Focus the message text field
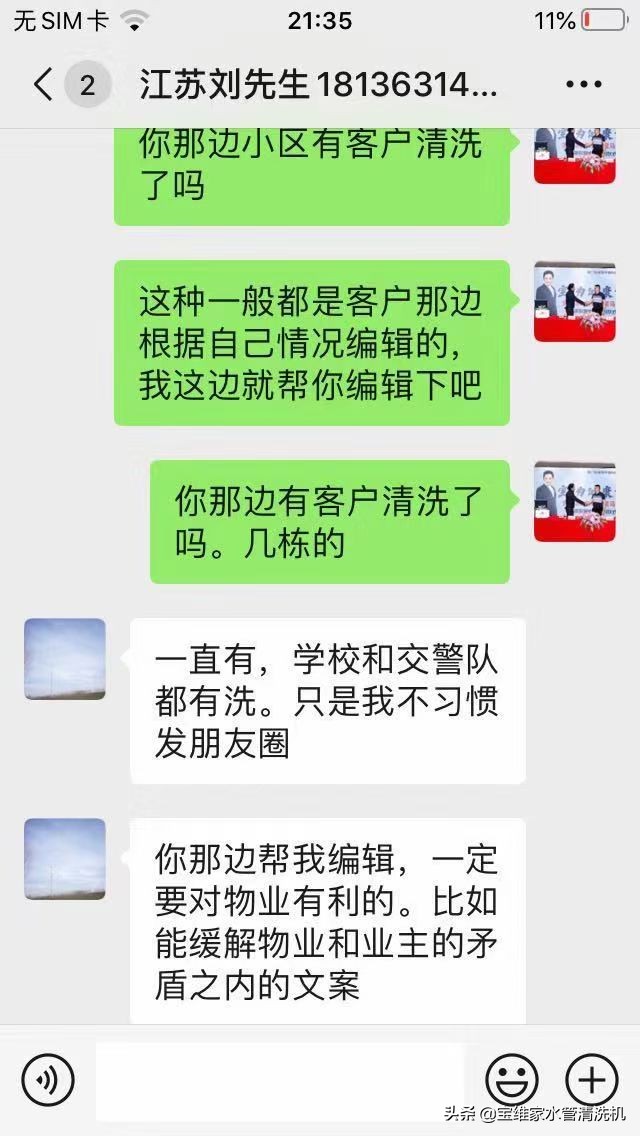Screen dimensions: 640x1136 coord(280,1080)
